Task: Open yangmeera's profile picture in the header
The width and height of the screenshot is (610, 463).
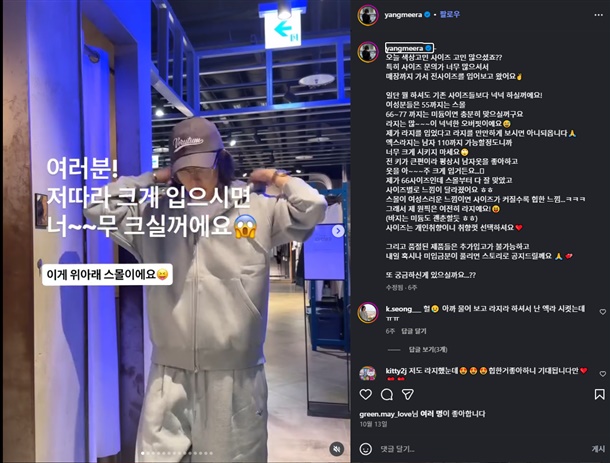Action: (368, 15)
